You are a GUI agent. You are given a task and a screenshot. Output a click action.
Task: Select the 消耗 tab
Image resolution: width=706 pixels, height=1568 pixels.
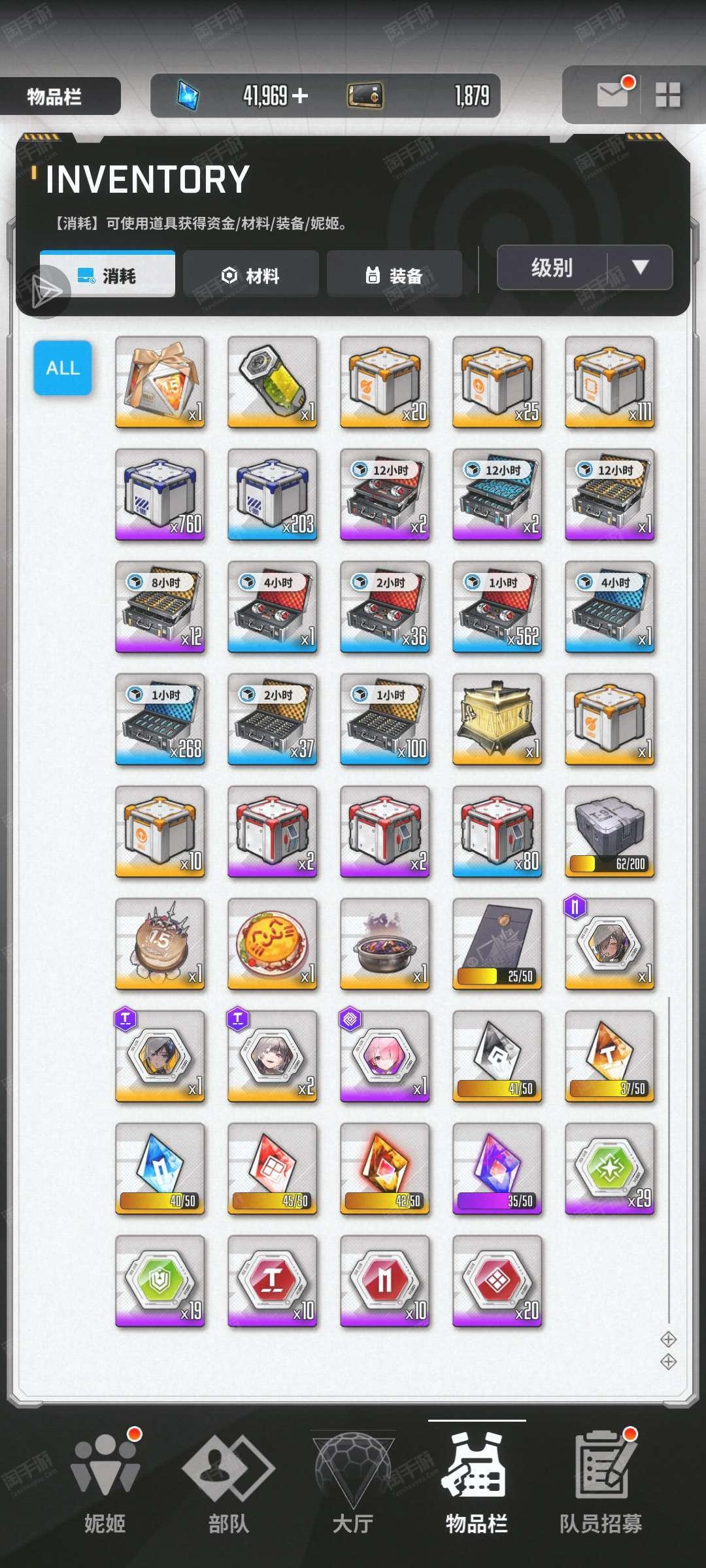tap(107, 274)
